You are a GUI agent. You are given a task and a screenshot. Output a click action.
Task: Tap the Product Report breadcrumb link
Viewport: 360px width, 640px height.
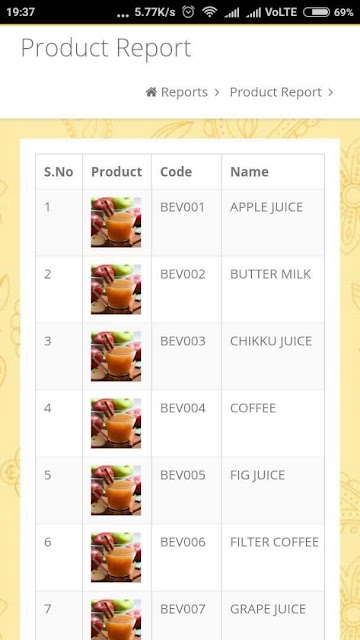point(276,92)
